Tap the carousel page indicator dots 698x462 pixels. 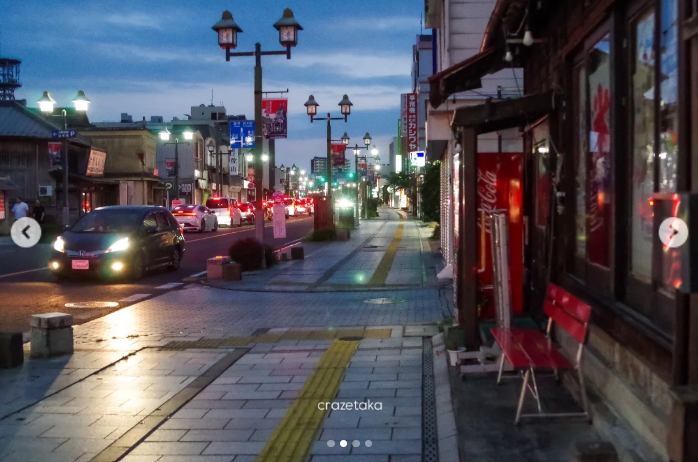point(349,443)
